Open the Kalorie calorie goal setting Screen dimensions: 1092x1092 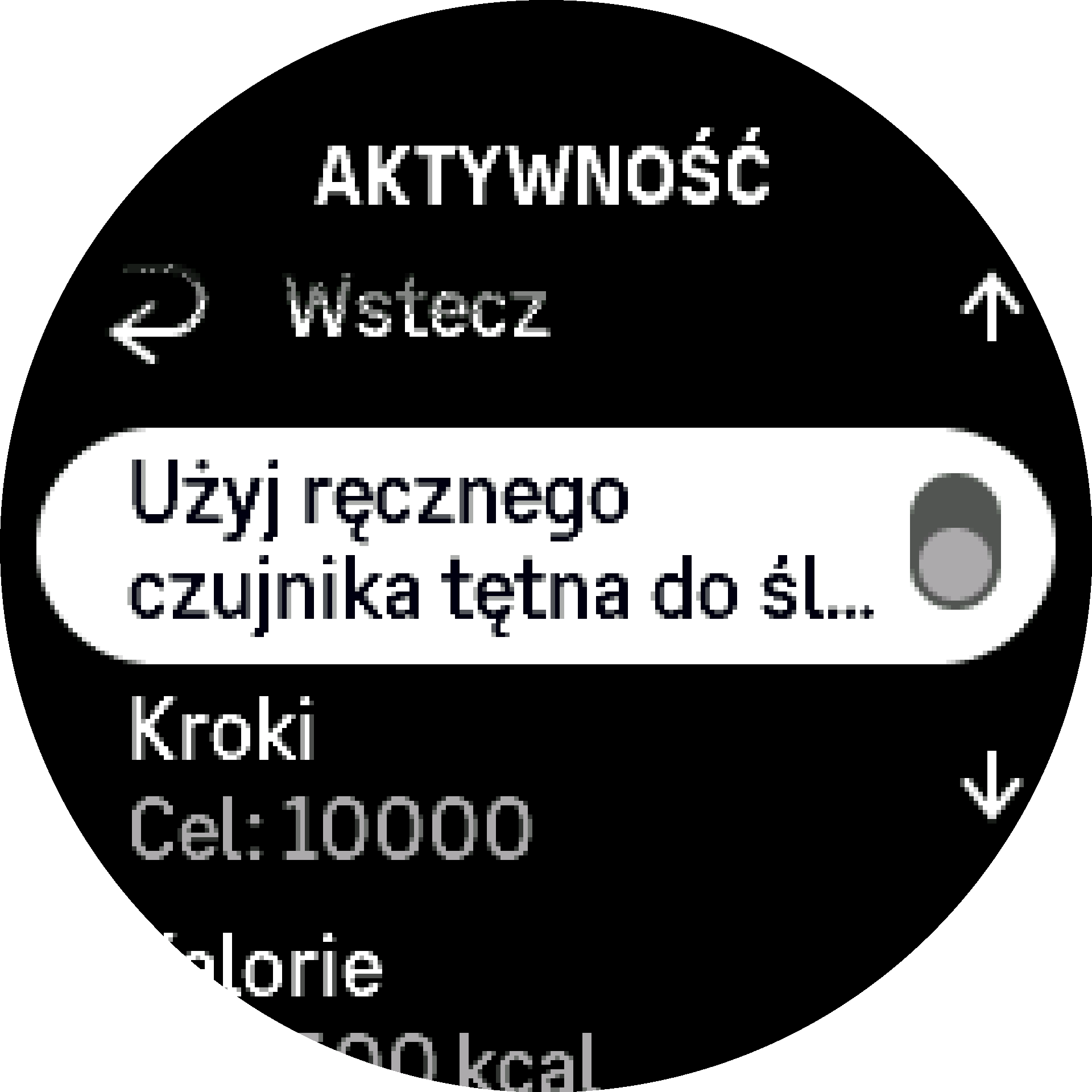[364, 1007]
